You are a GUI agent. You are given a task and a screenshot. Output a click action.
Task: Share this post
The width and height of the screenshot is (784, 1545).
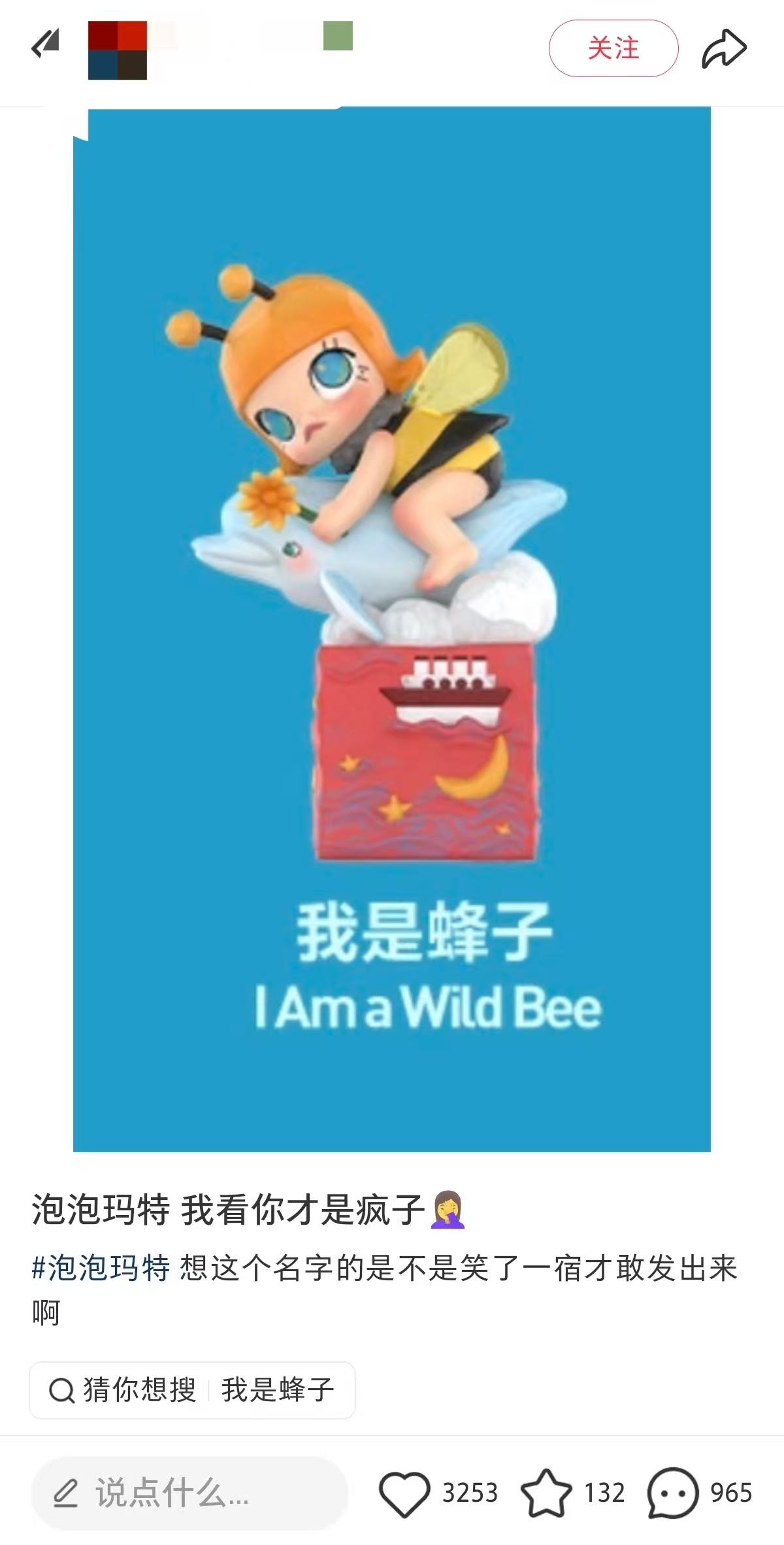click(724, 49)
